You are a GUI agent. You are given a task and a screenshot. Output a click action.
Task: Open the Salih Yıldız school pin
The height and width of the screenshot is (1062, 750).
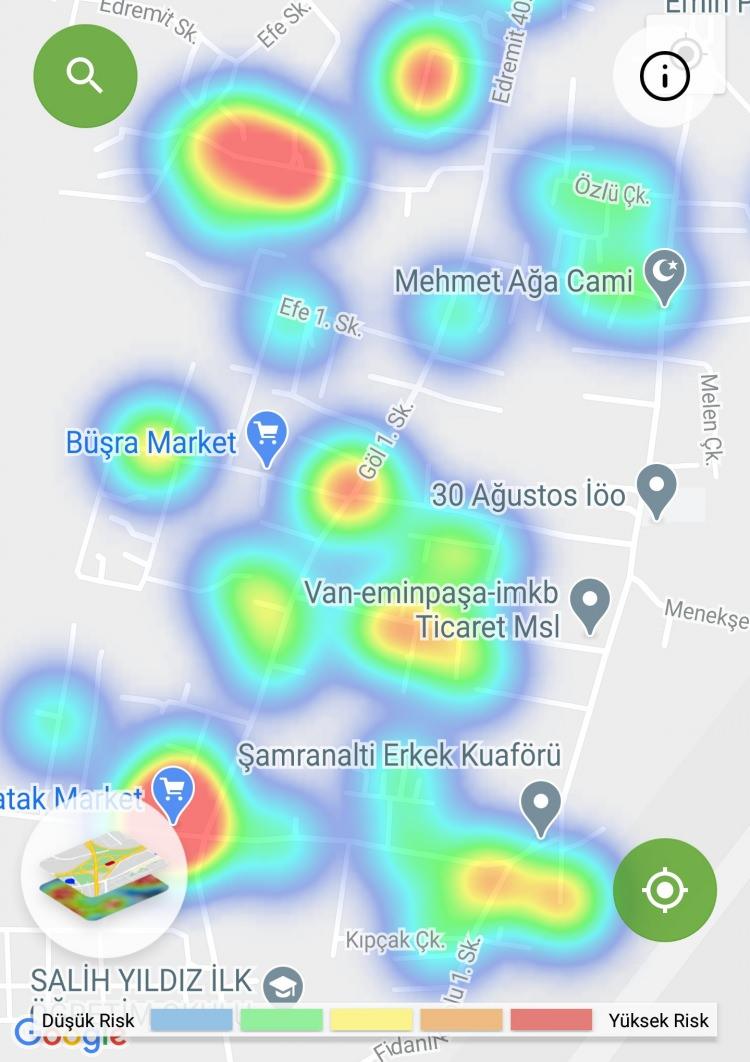283,985
